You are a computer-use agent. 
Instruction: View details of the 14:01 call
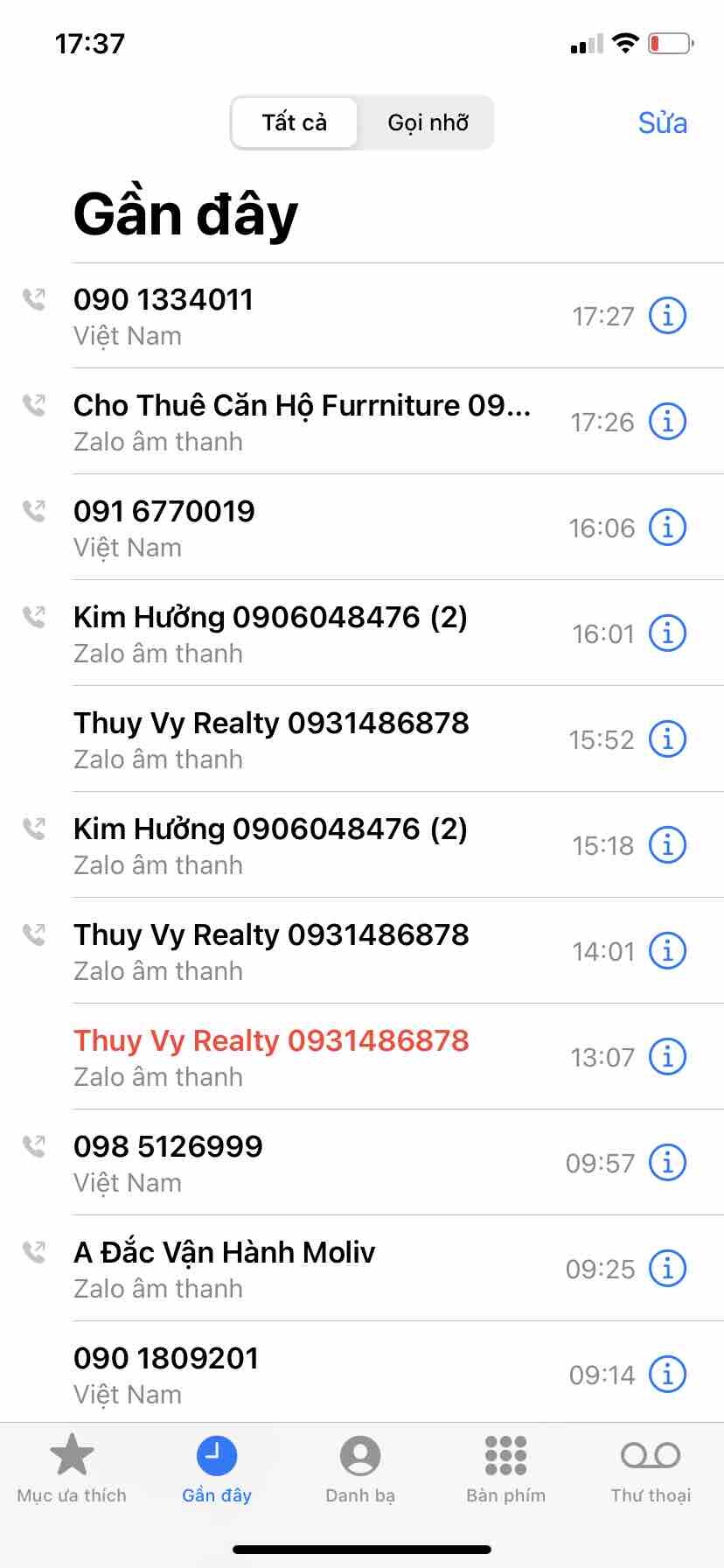point(667,951)
